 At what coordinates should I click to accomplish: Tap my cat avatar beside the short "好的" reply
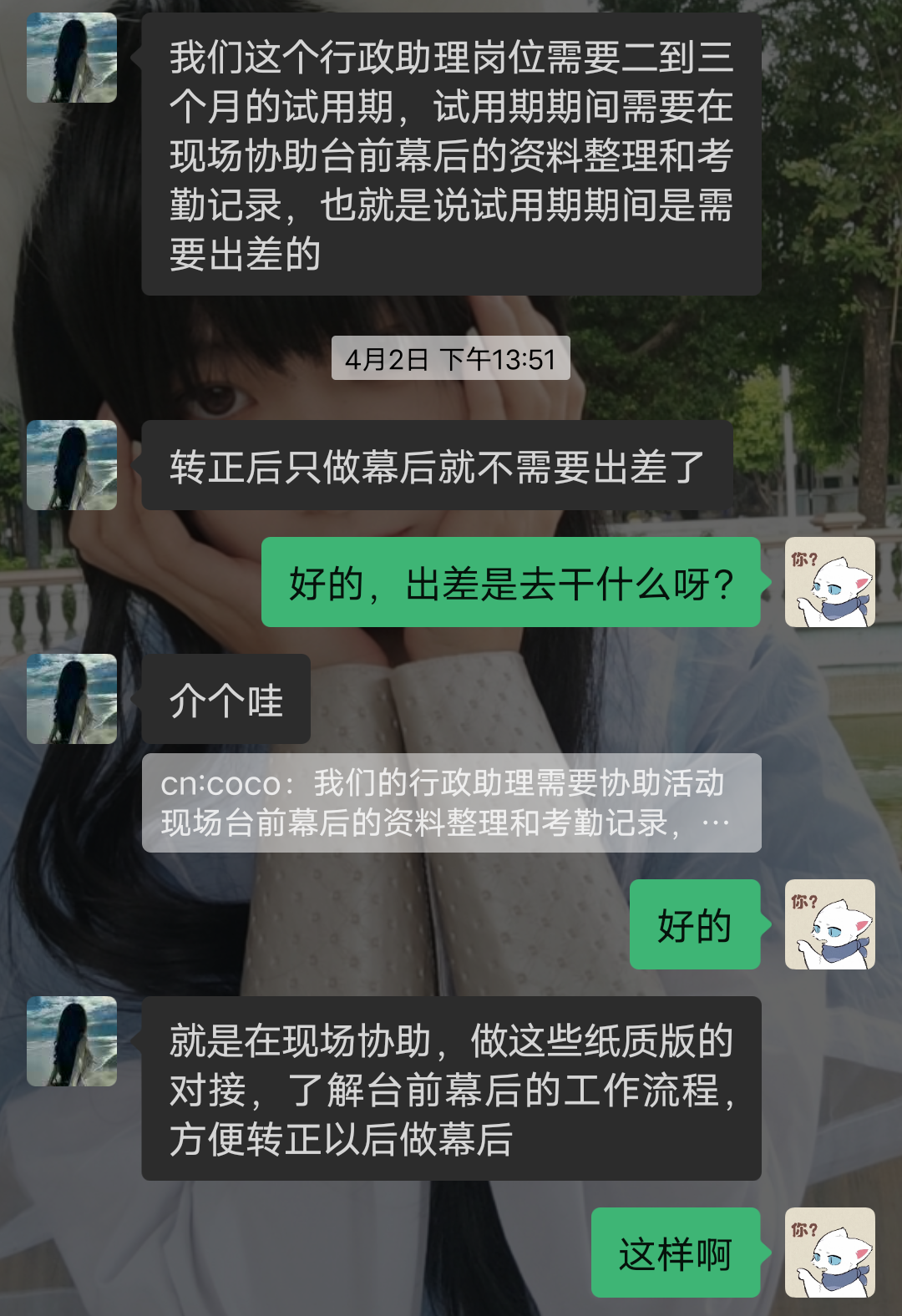(x=830, y=924)
